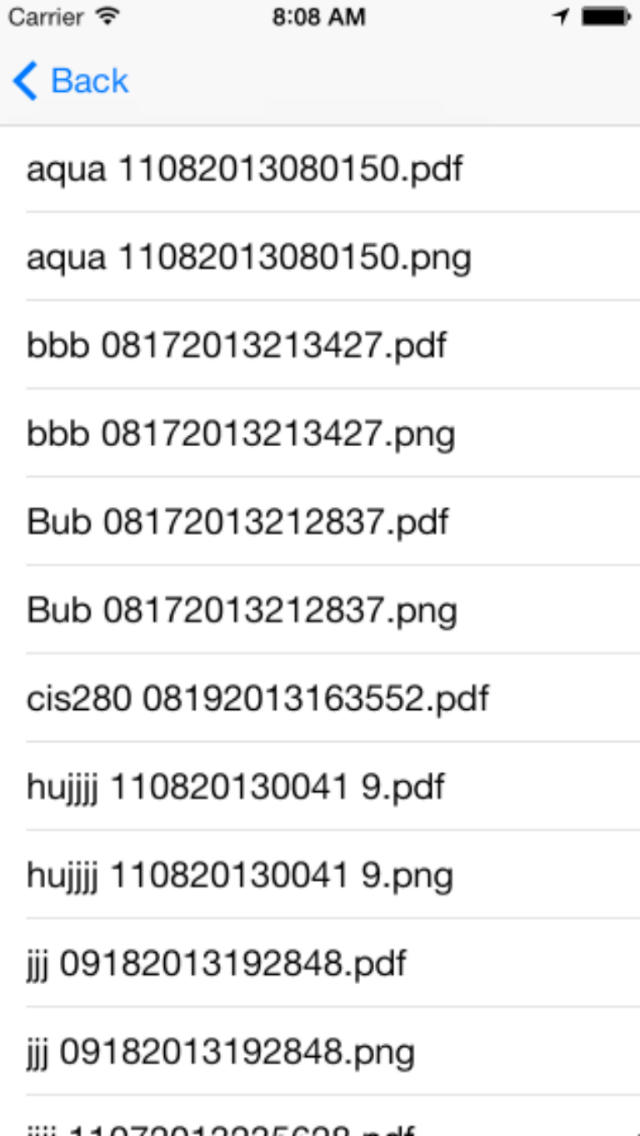Image resolution: width=640 pixels, height=1136 pixels.
Task: Select bbb 08172013213427.pdf file
Action: pyautogui.click(x=320, y=345)
